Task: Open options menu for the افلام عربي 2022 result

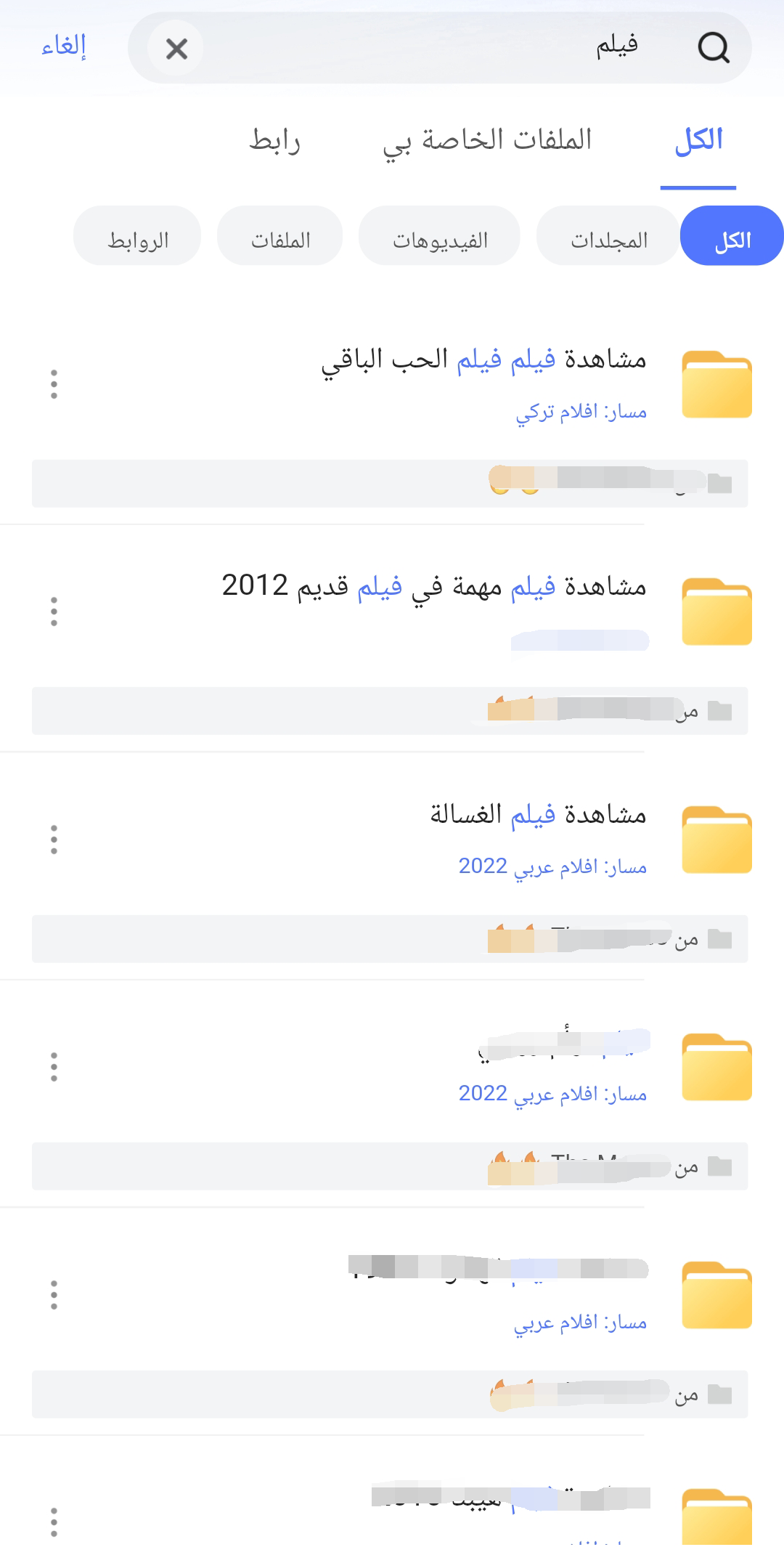Action: coord(54,1066)
